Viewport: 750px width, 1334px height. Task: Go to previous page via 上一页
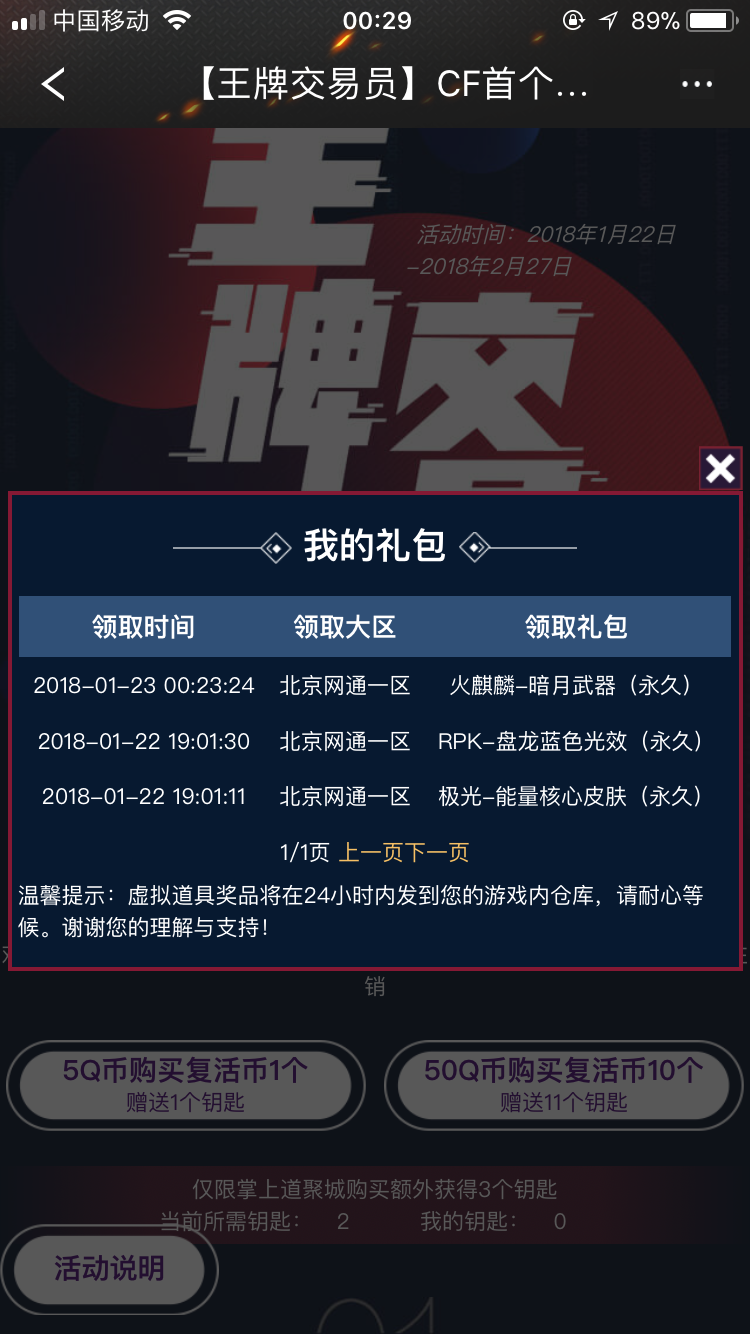coord(371,852)
